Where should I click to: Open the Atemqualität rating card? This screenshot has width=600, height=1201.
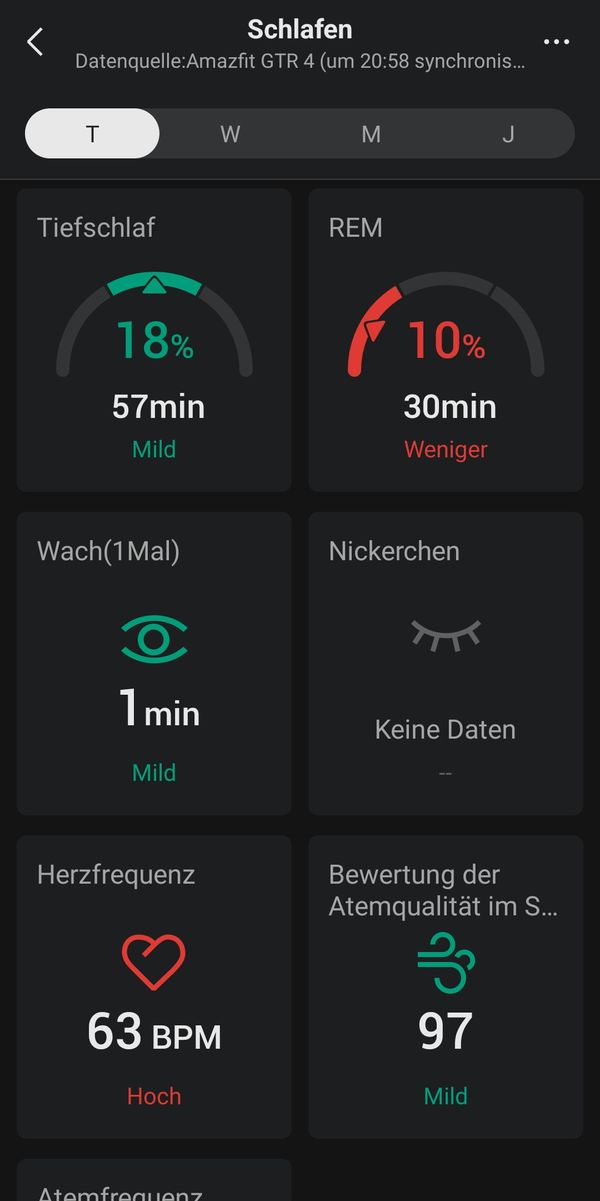[445, 987]
